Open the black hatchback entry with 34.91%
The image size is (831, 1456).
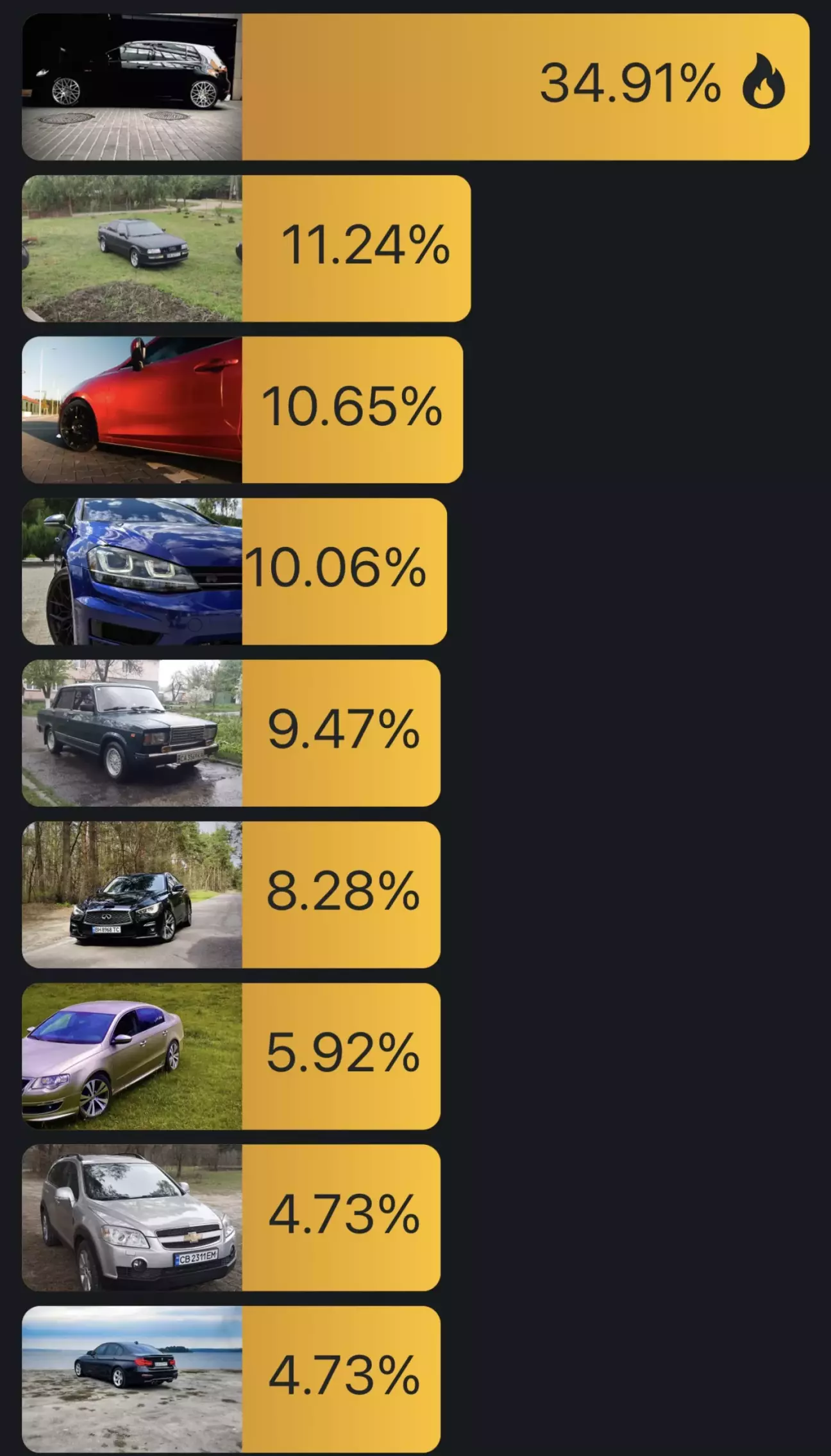coord(415,87)
